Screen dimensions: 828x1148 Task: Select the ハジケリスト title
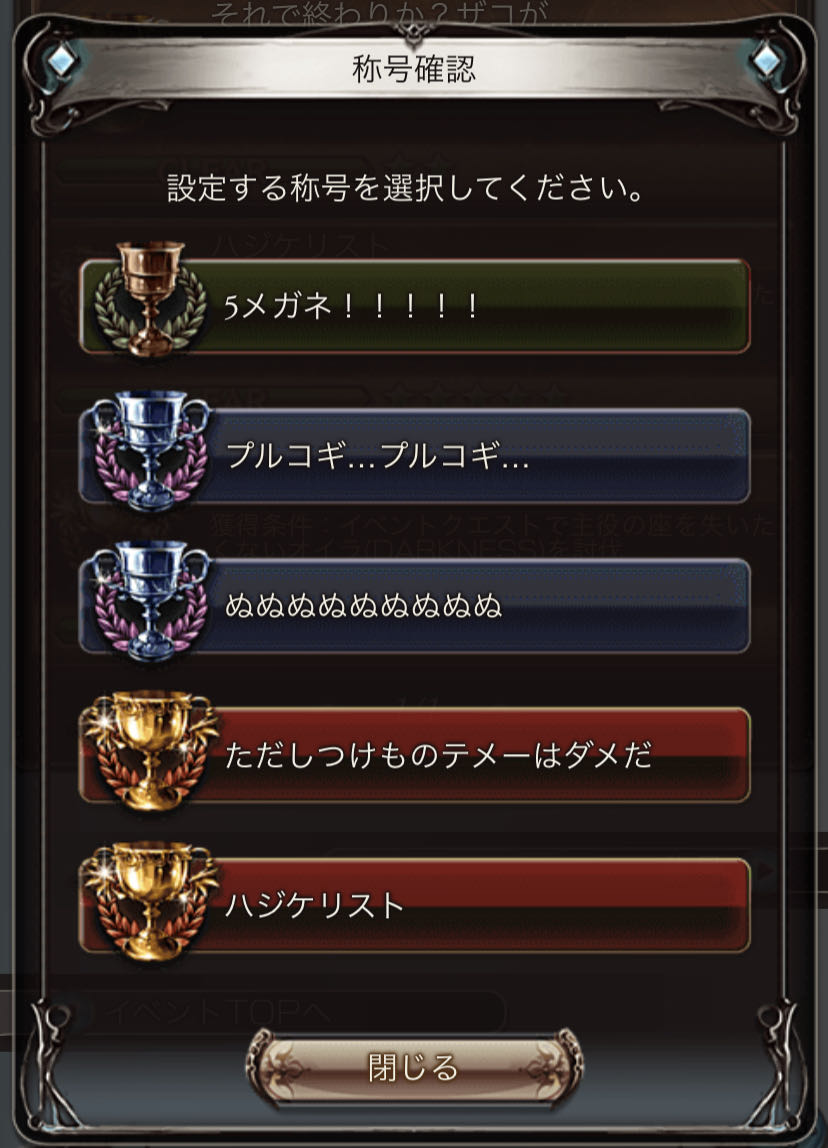[x=414, y=905]
